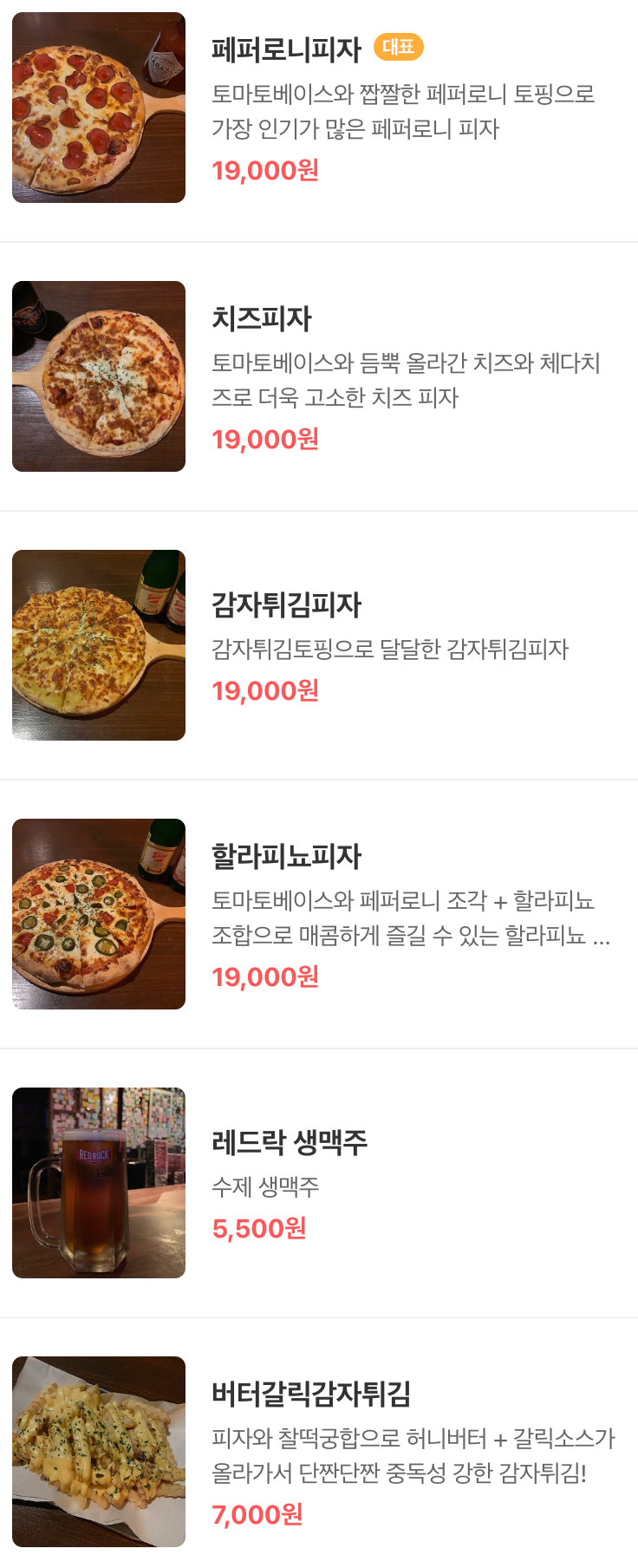The height and width of the screenshot is (1568, 638).
Task: Open the 레드락 생맥주 item
Action: [x=290, y=1142]
